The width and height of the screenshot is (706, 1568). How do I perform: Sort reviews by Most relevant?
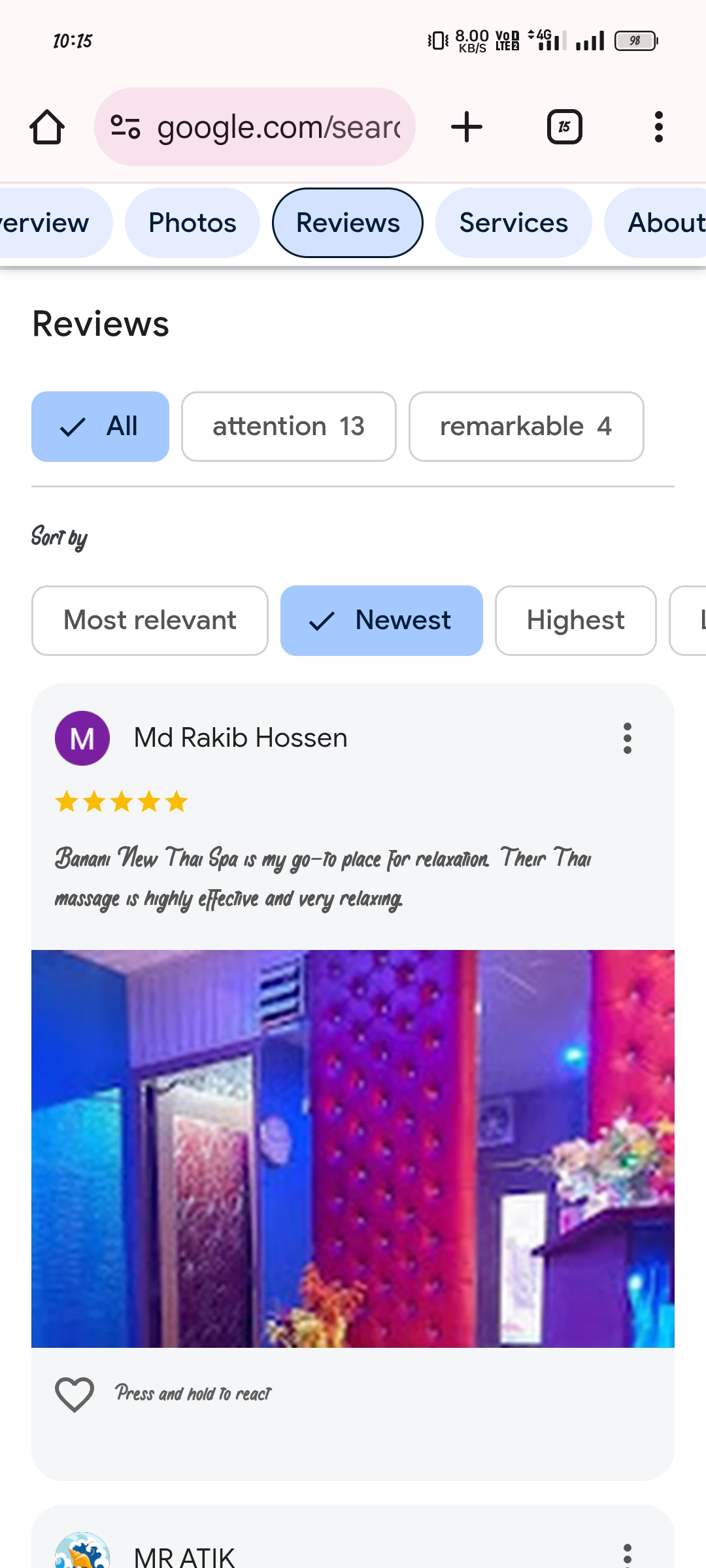[150, 621]
